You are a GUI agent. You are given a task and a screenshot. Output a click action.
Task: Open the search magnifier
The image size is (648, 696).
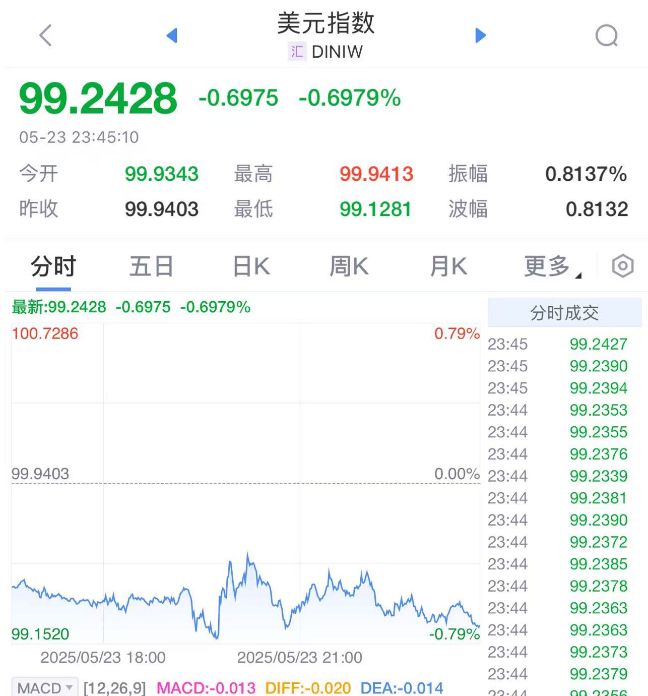click(606, 36)
